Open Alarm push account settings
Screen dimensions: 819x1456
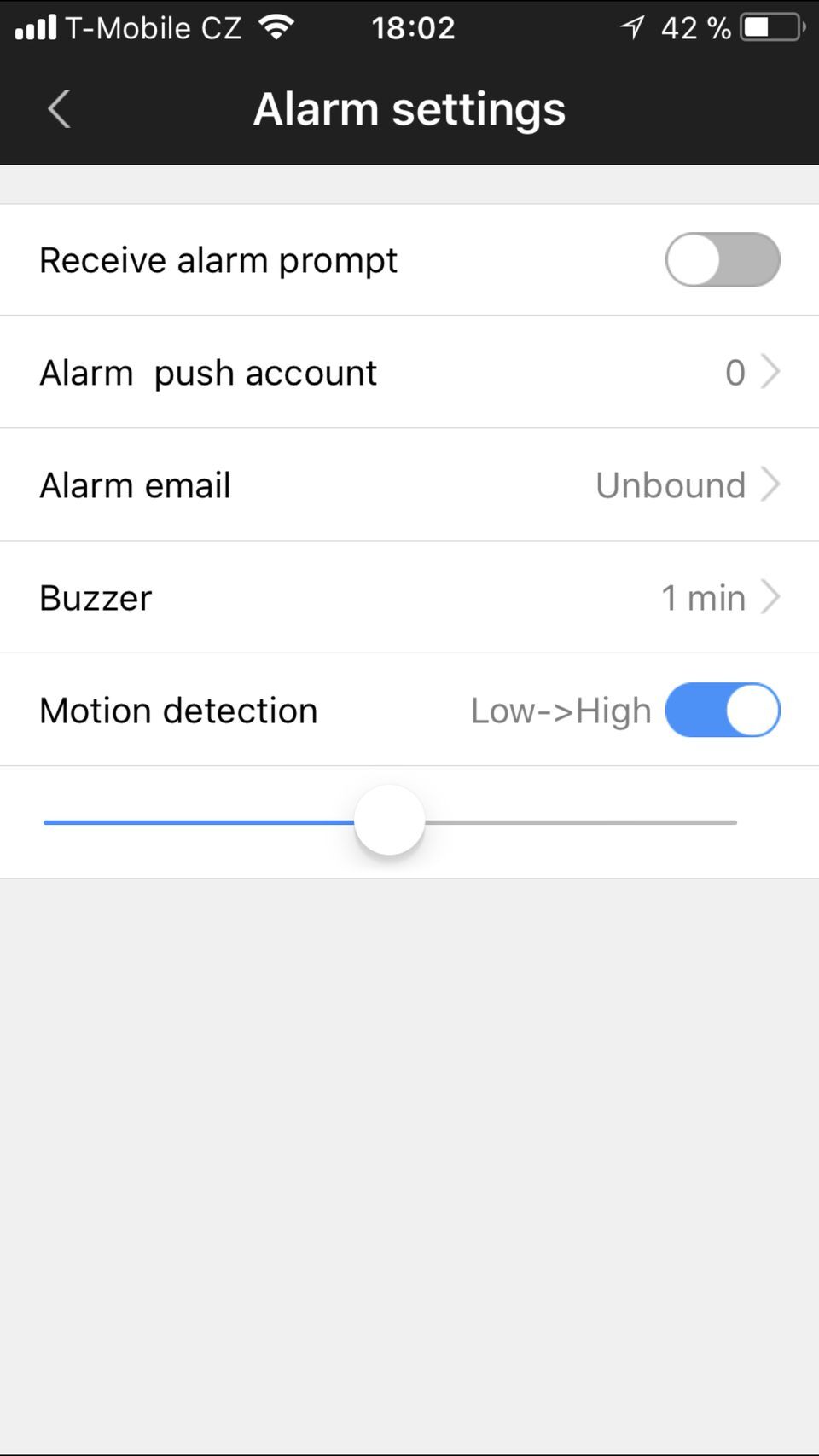point(409,373)
